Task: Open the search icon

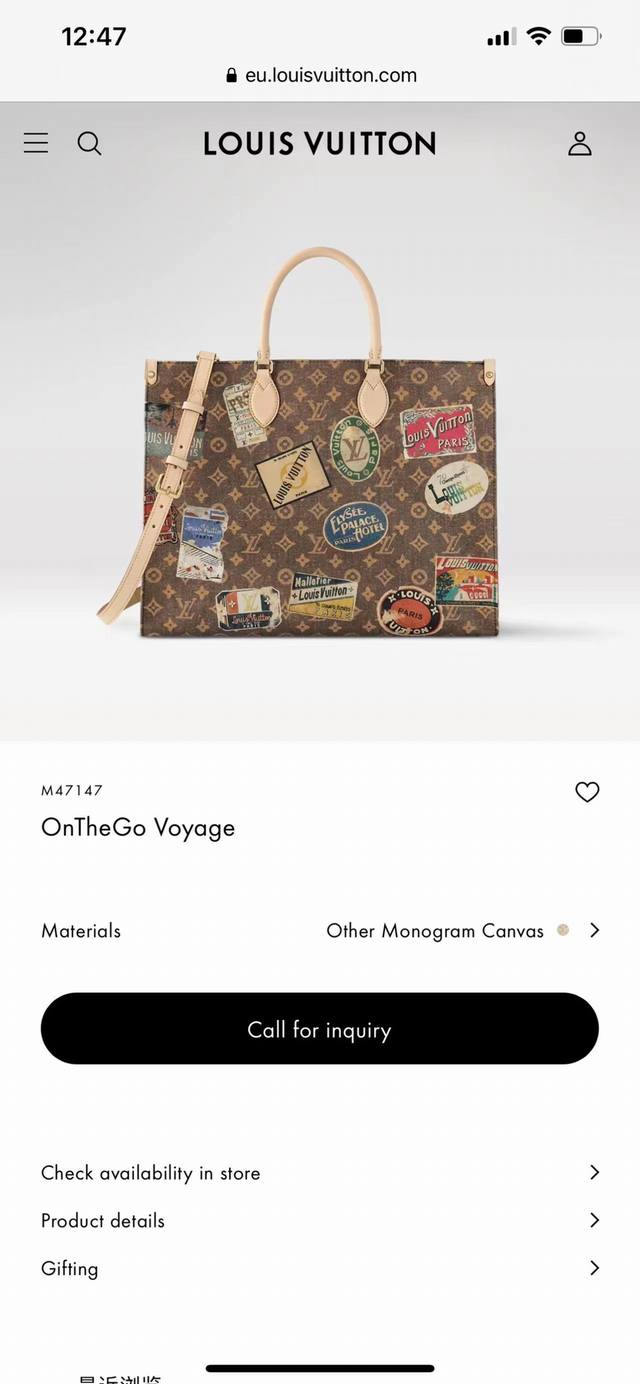Action: [89, 144]
